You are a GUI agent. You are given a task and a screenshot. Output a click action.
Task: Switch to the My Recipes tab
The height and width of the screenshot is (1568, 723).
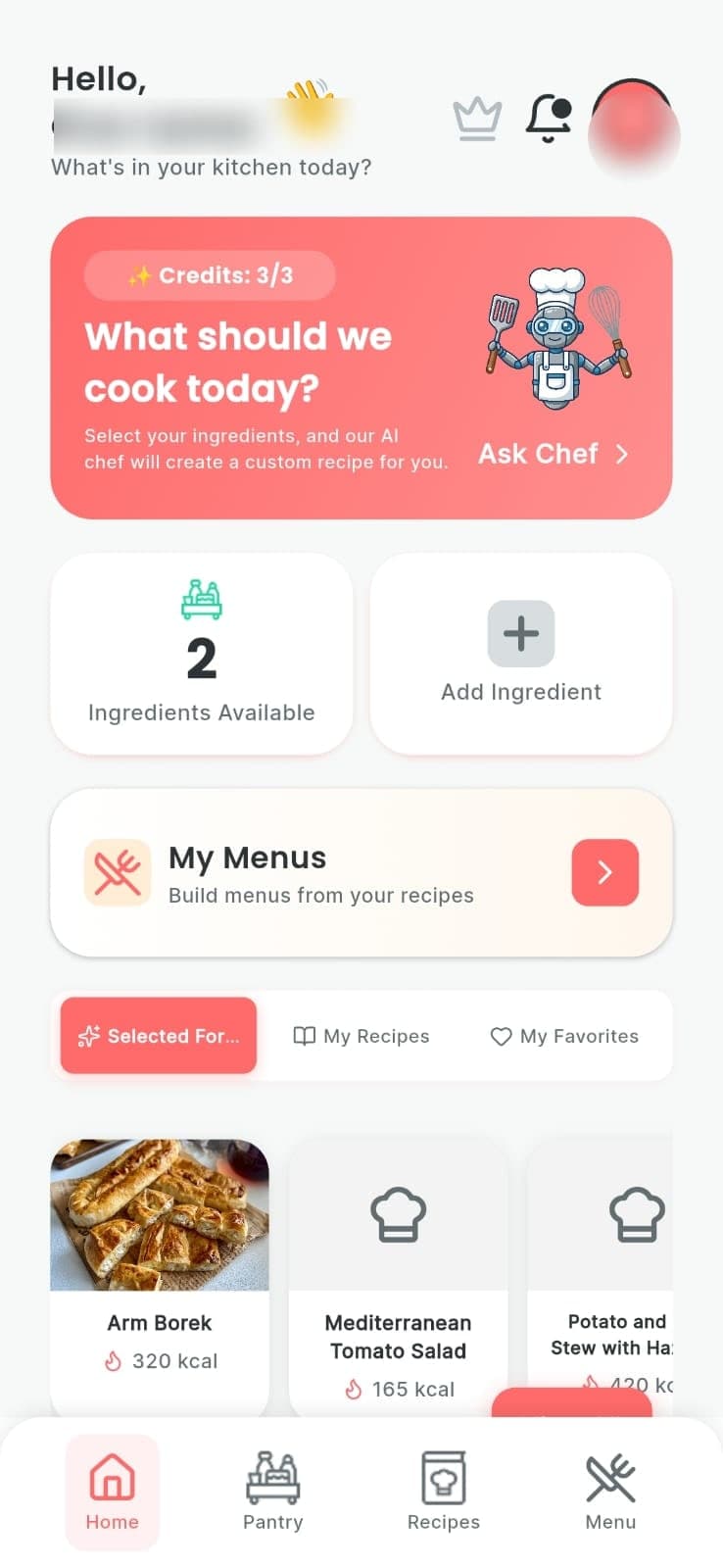pyautogui.click(x=361, y=1036)
